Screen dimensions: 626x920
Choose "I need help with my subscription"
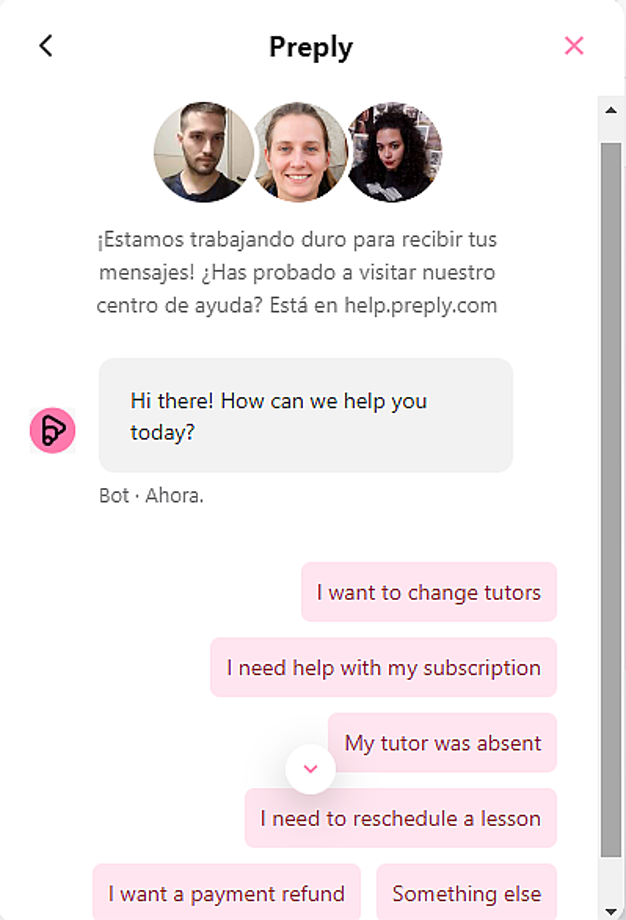pos(383,667)
